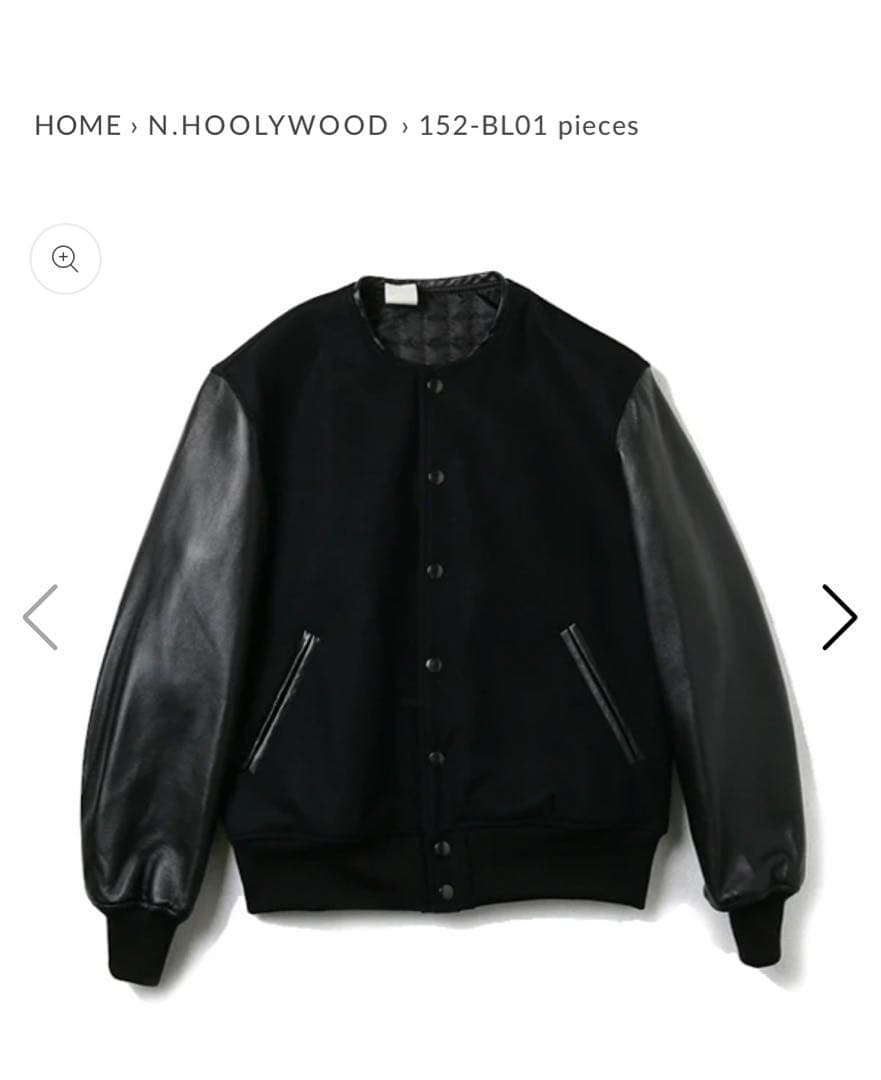Show the next product image
The width and height of the screenshot is (881, 1080).
click(839, 617)
